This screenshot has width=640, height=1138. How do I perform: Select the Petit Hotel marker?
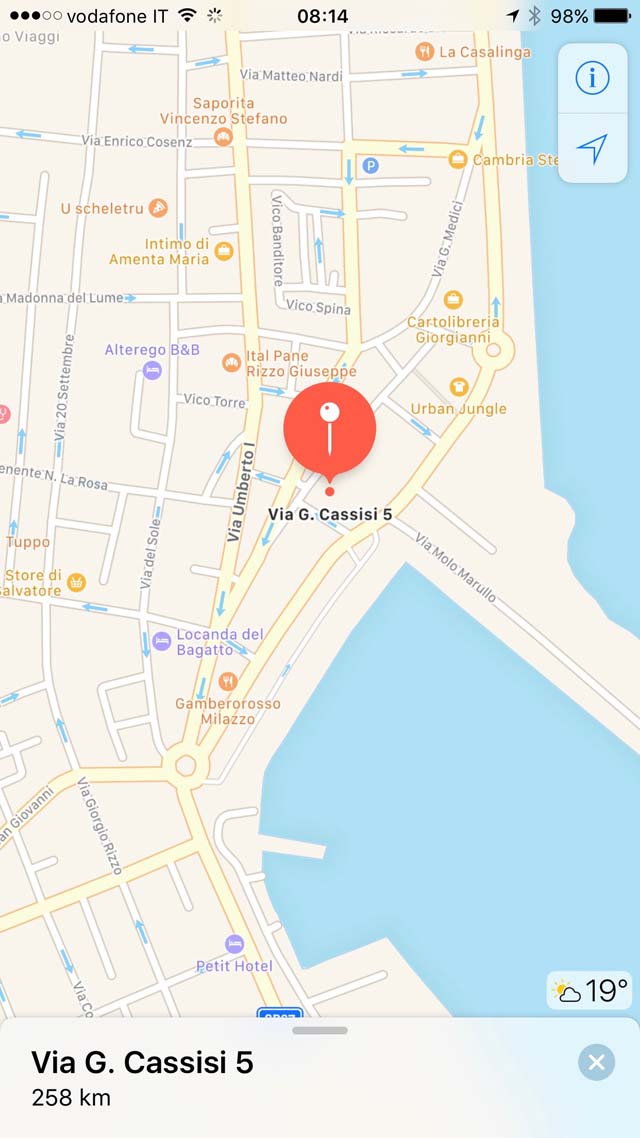[234, 943]
